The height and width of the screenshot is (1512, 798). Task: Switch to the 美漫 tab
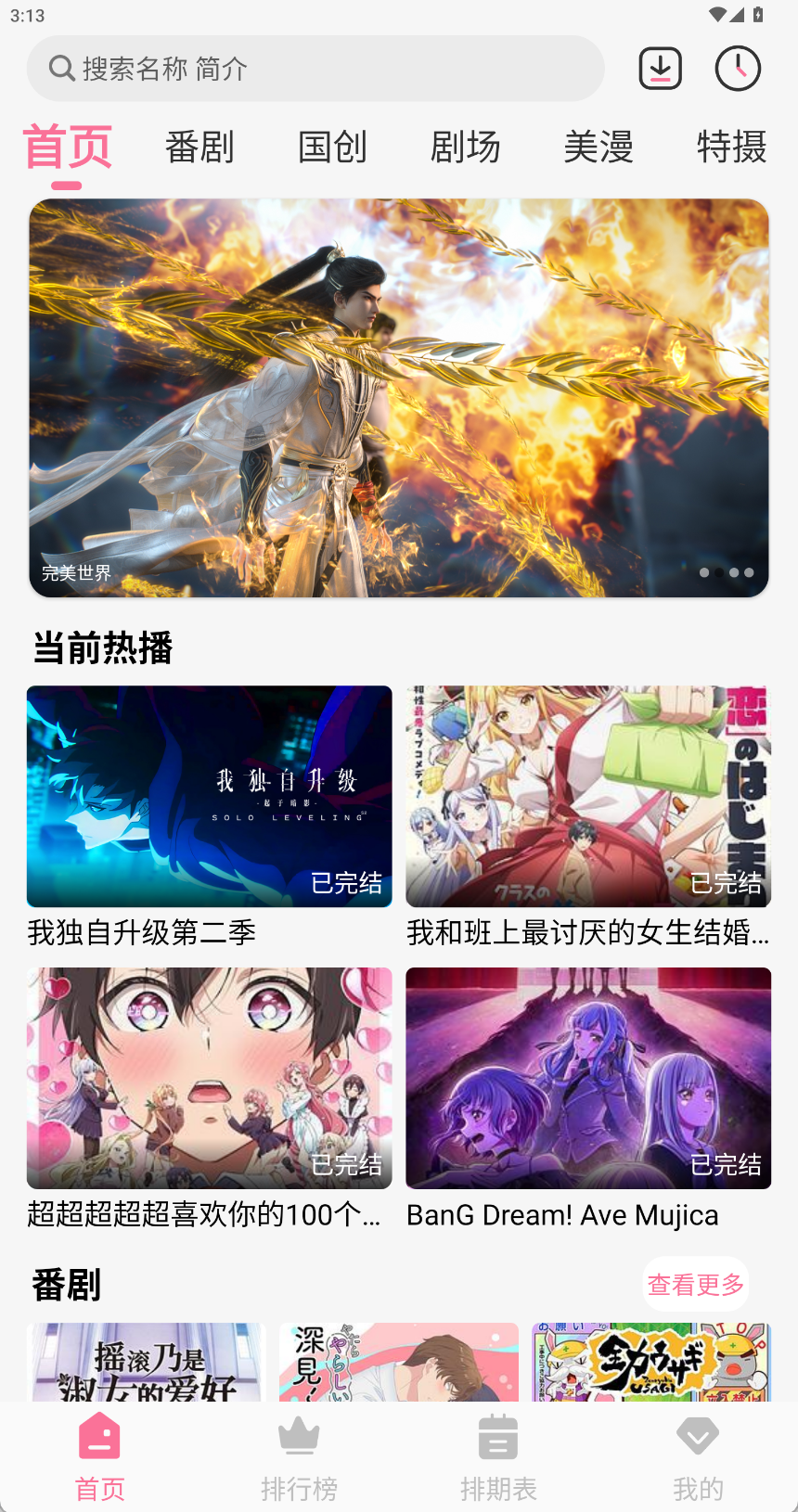[x=598, y=147]
